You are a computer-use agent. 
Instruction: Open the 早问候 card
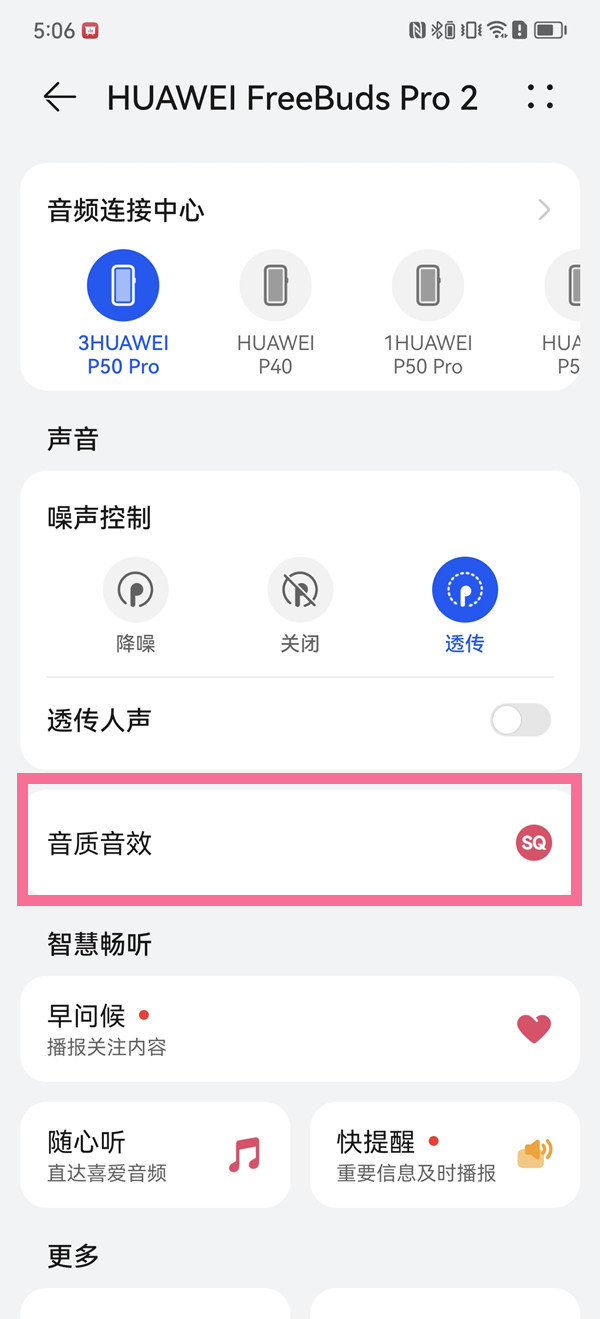point(300,1029)
